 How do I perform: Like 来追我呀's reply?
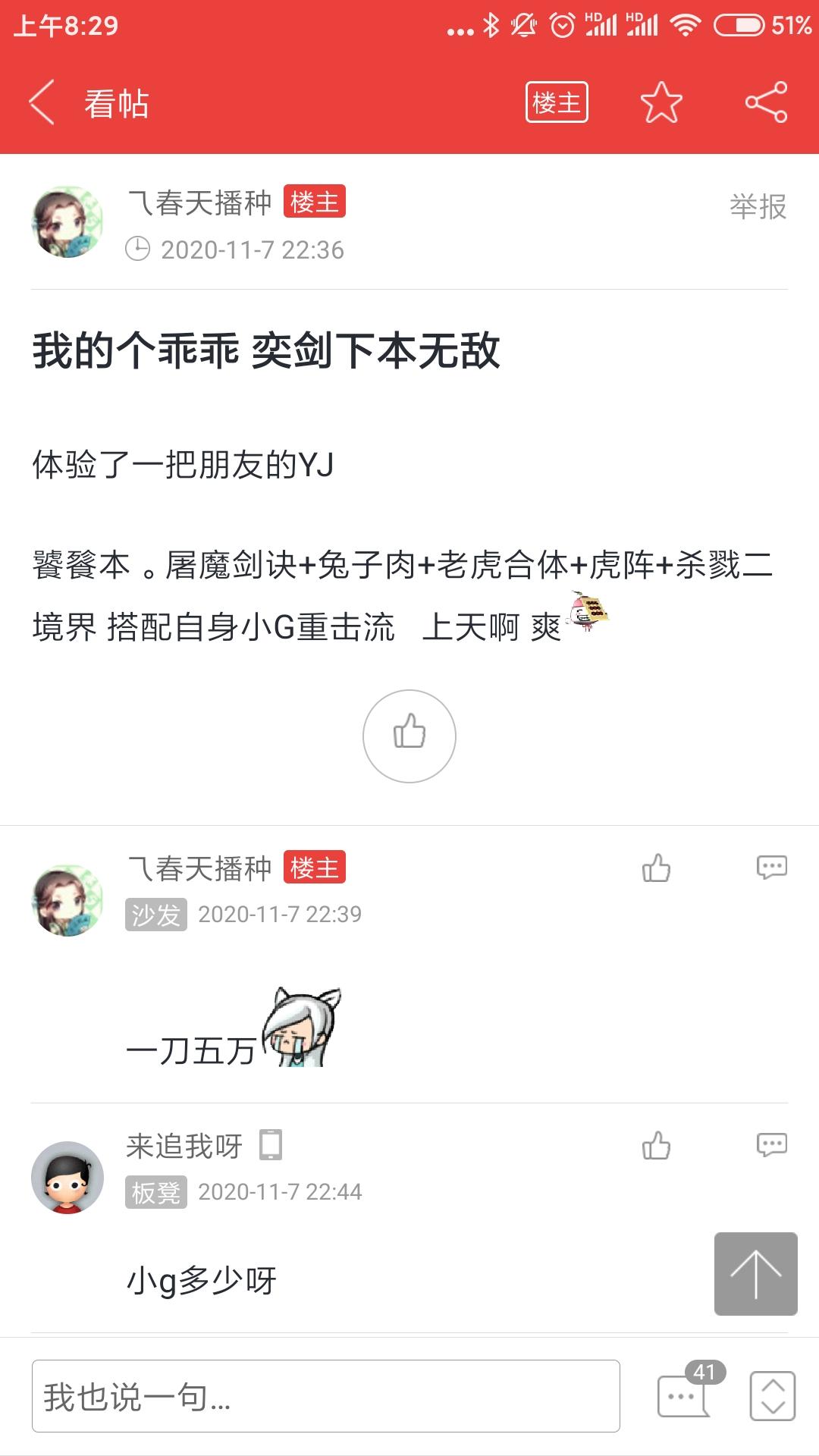click(656, 1146)
